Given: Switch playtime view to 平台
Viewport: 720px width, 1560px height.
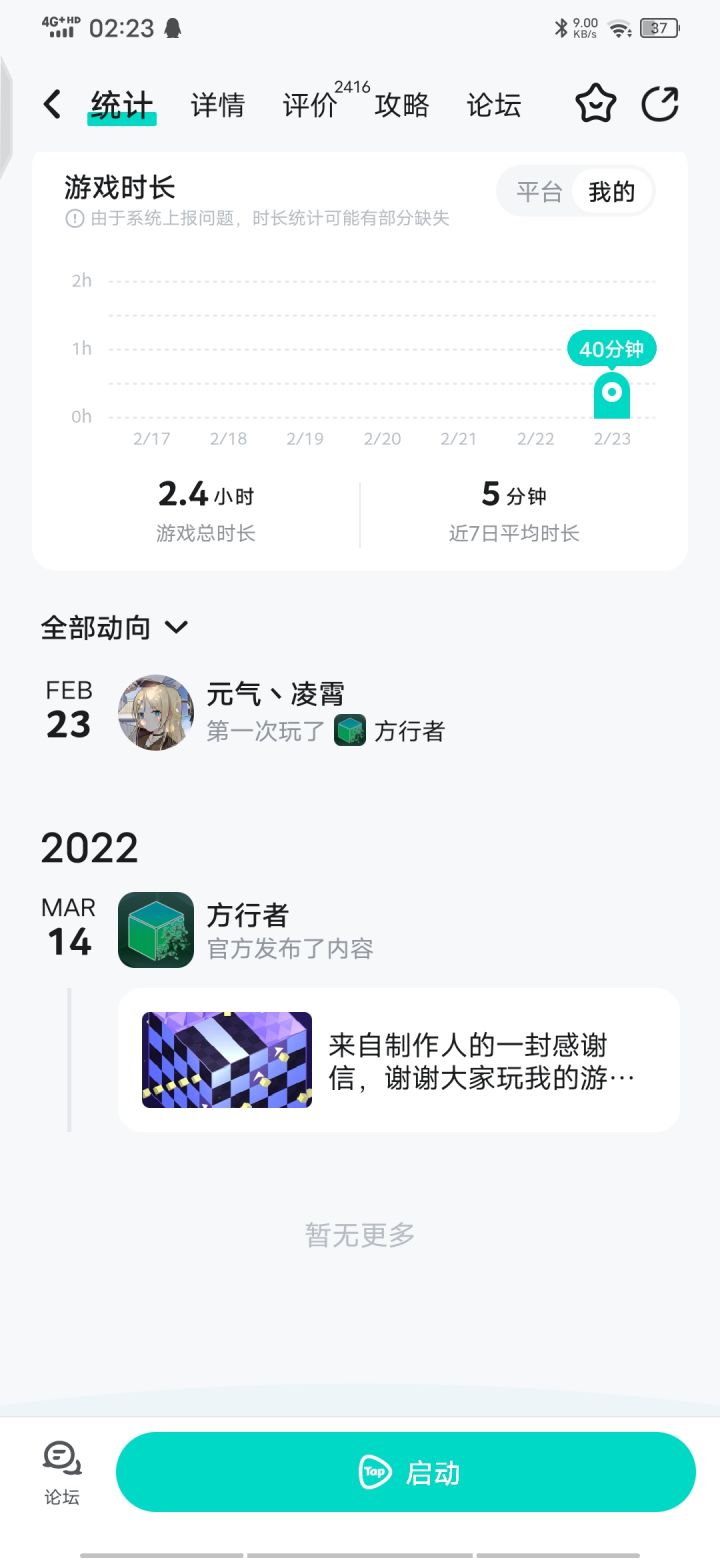Looking at the screenshot, I should pos(538,192).
